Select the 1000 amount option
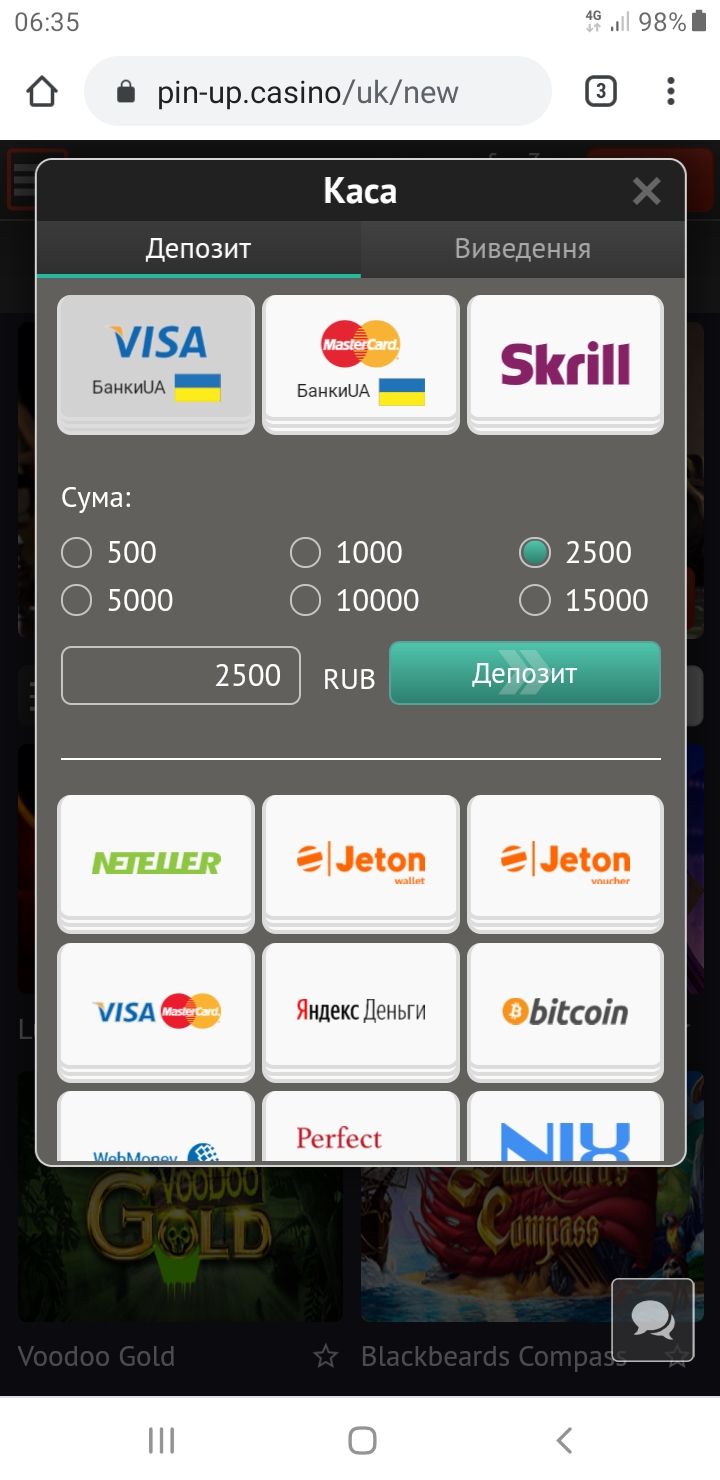Screen dimensions: 720x1480 tap(305, 553)
